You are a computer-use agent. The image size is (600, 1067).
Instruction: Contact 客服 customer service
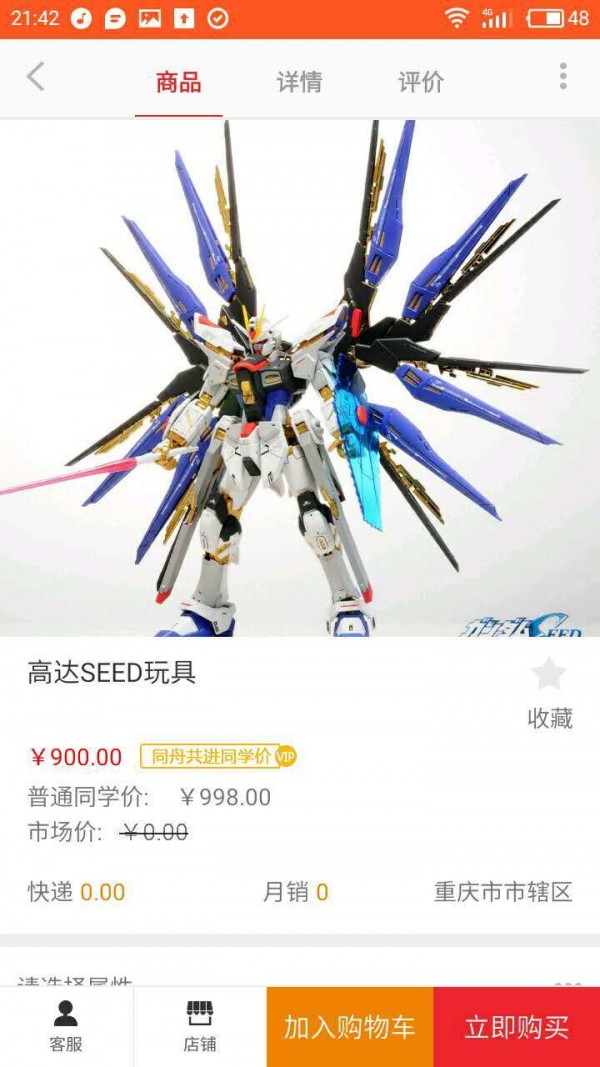point(66,1027)
